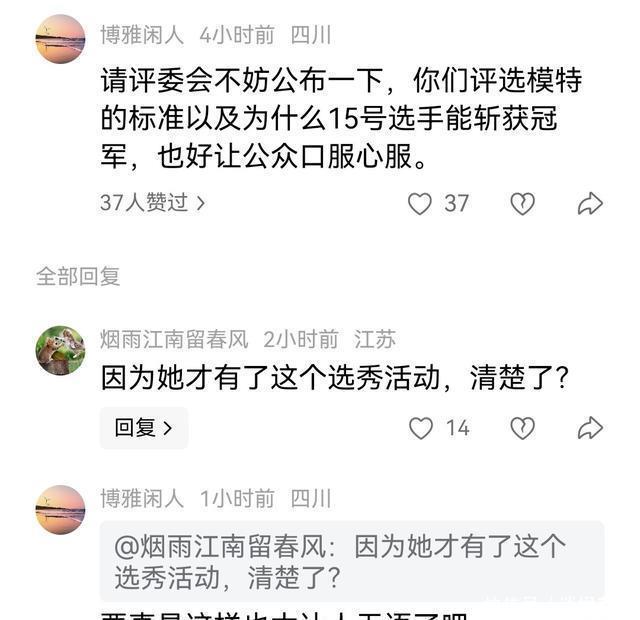The image size is (640, 620).
Task: Dislike the reply from 烟雨江南留春风
Action: (522, 428)
